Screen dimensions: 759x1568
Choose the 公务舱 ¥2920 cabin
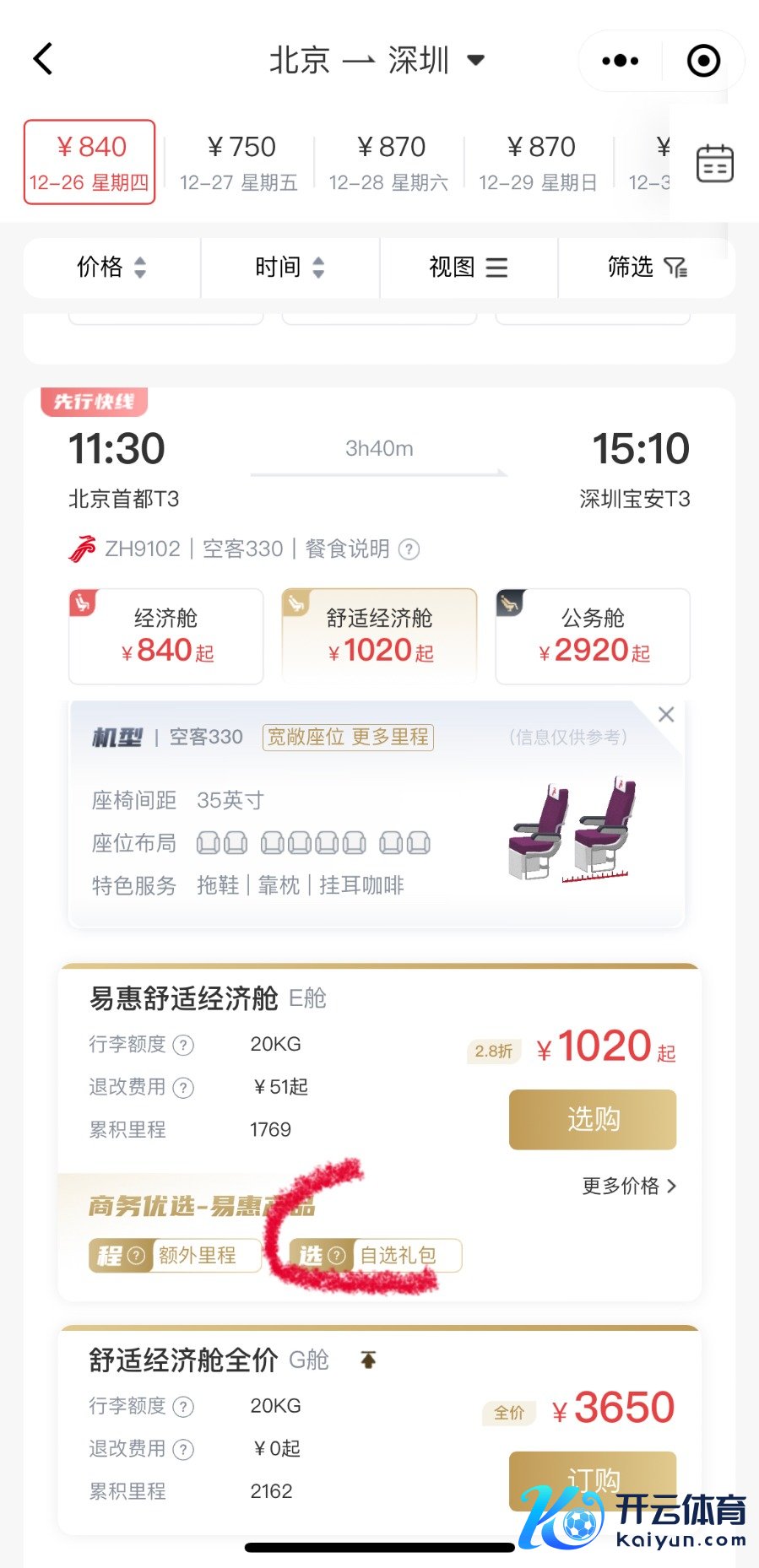tap(593, 635)
